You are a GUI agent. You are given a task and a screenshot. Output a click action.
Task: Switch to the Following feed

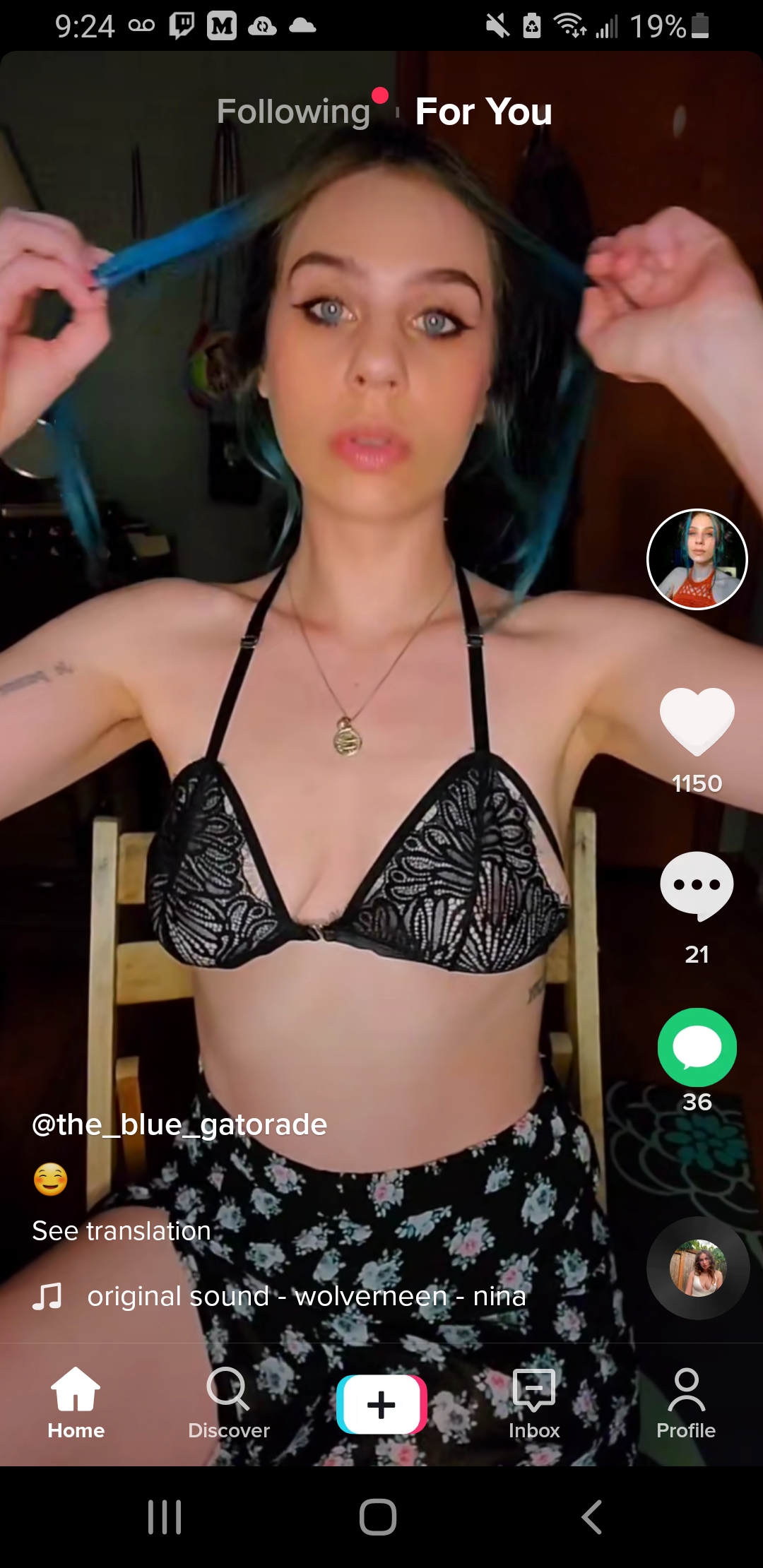(293, 112)
